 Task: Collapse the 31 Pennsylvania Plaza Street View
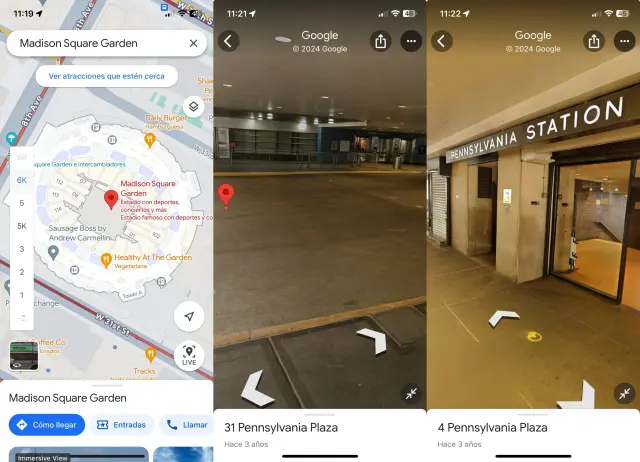click(x=411, y=394)
